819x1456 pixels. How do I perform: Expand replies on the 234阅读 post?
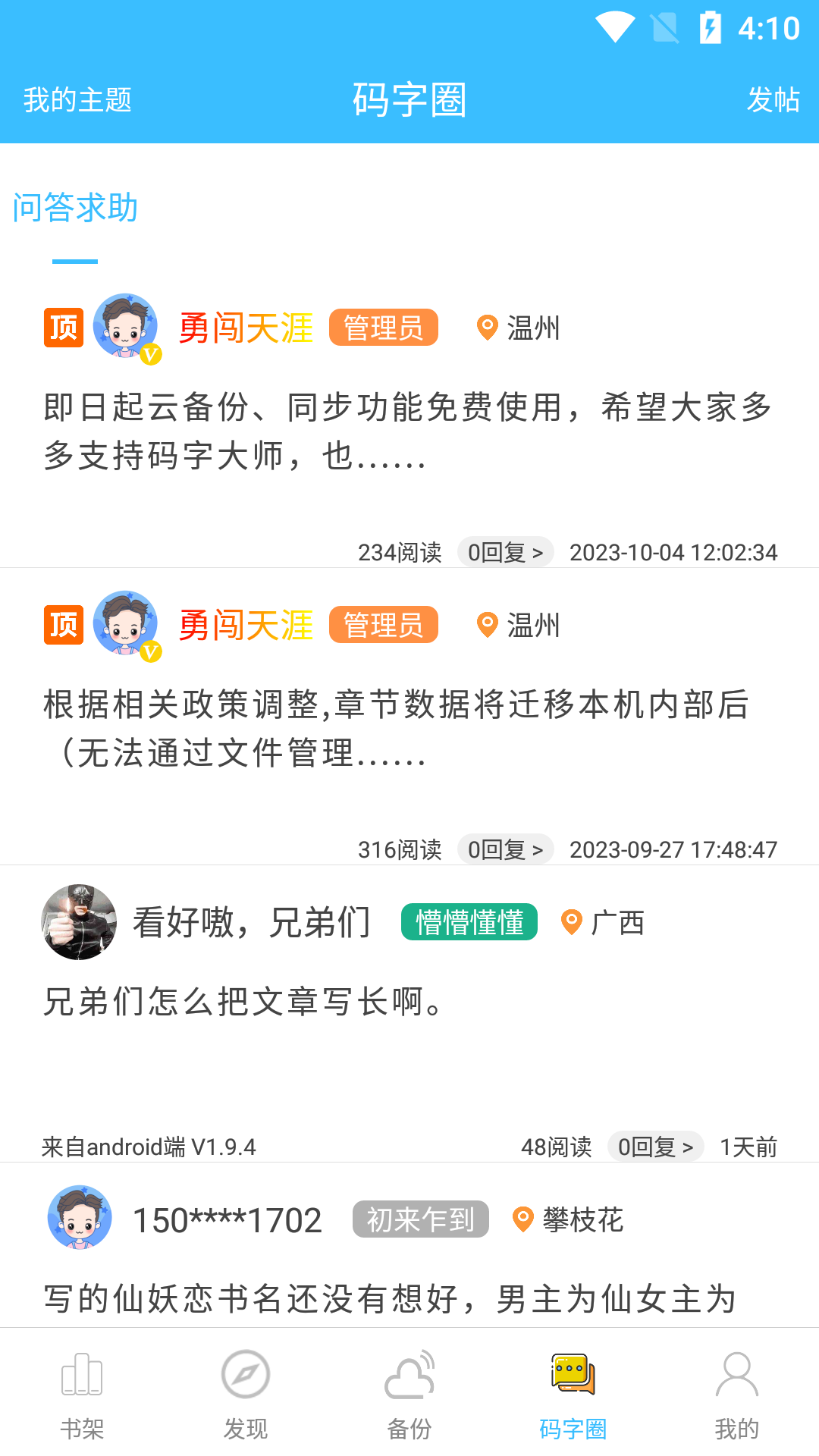(505, 552)
